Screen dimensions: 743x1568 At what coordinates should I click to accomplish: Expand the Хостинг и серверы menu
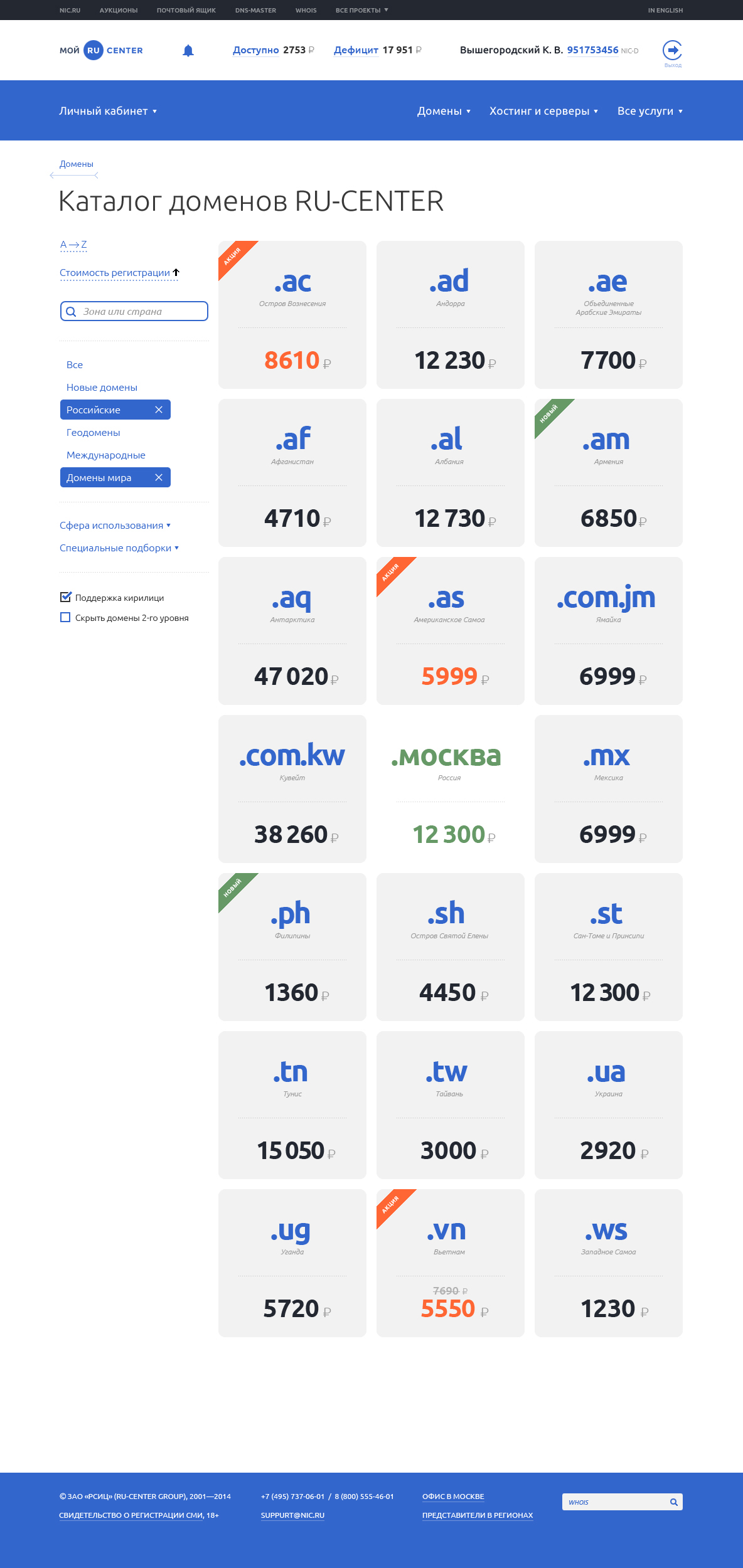tap(543, 111)
